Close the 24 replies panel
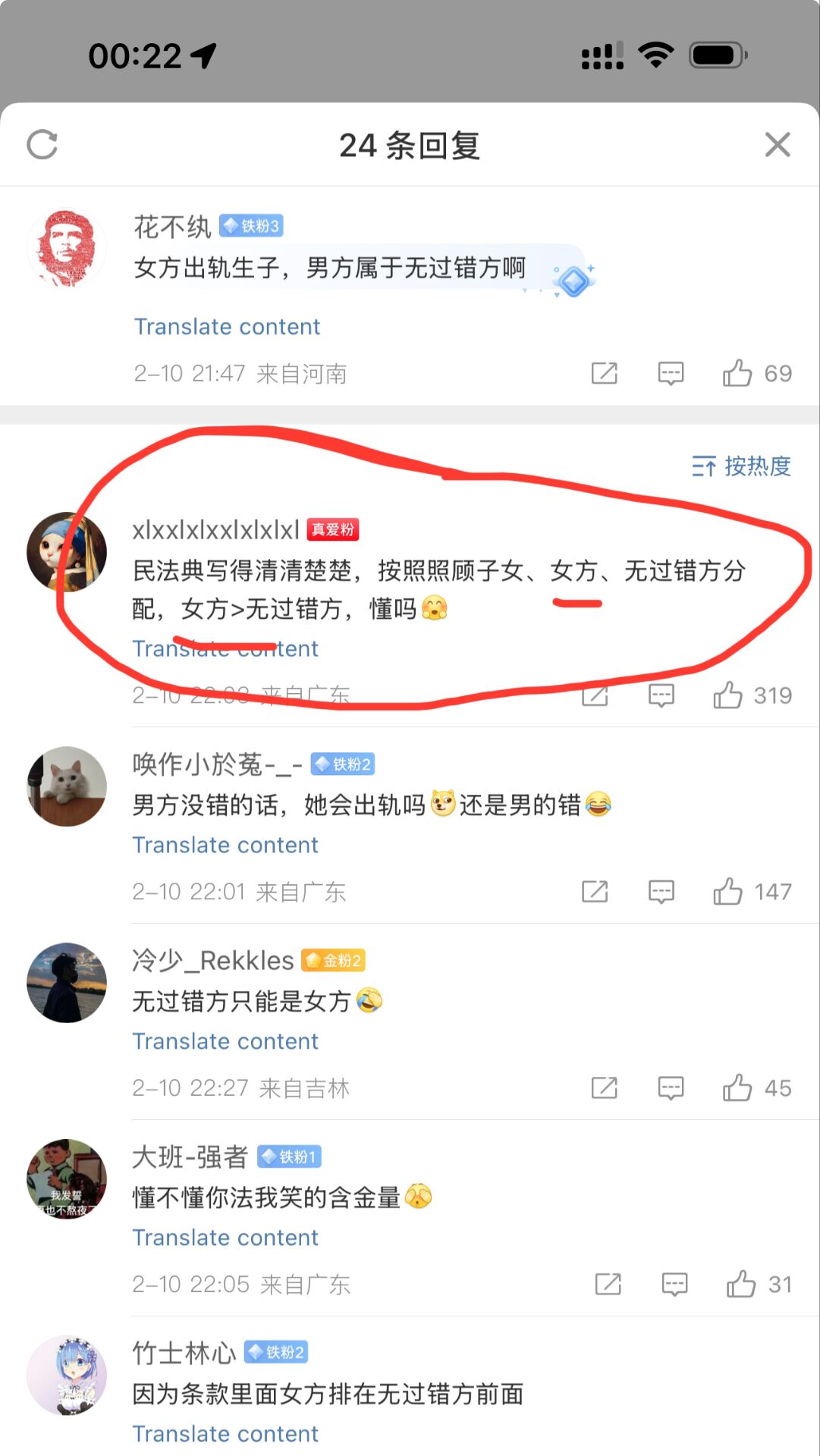 778,144
